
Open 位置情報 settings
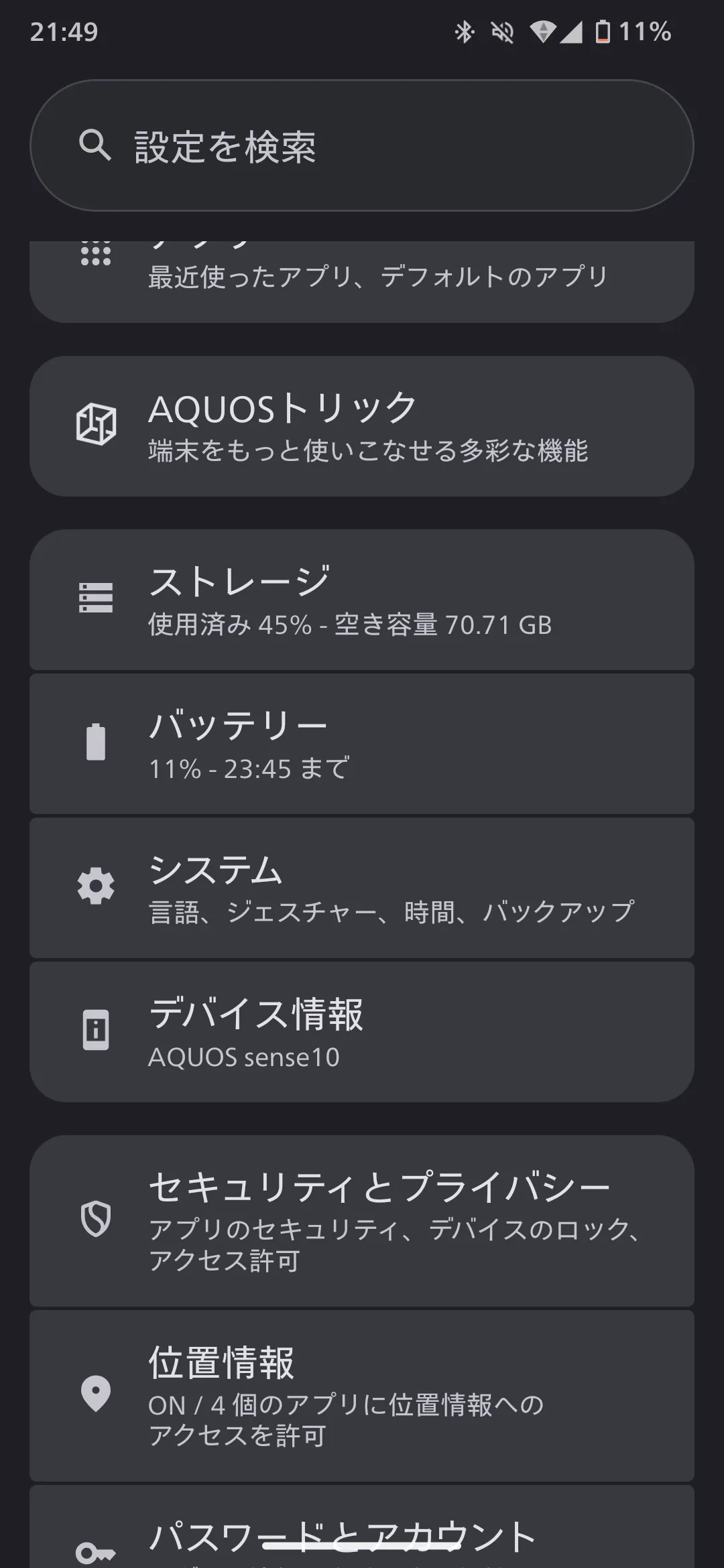click(362, 1394)
